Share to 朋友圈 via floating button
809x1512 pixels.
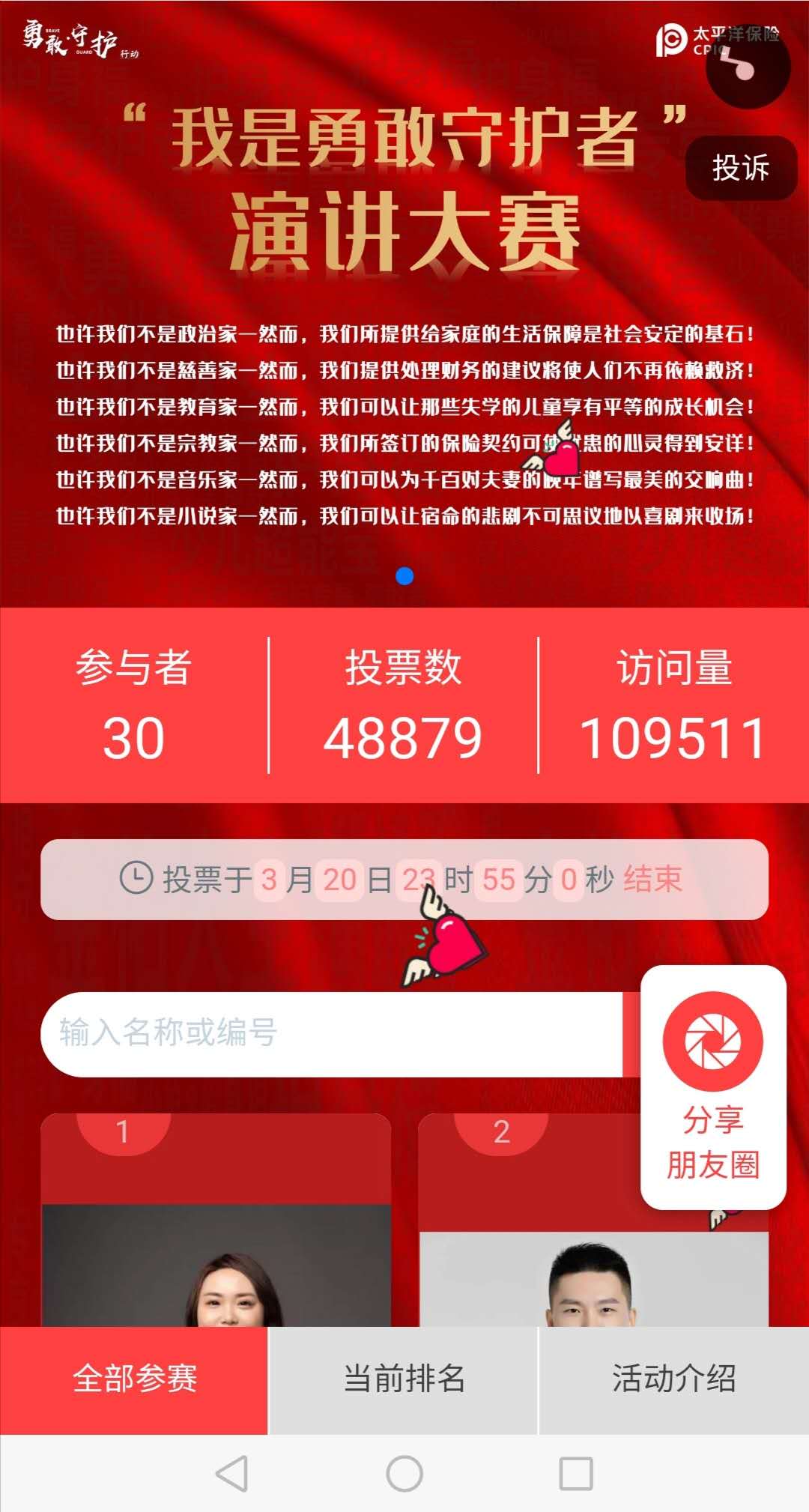[713, 1087]
